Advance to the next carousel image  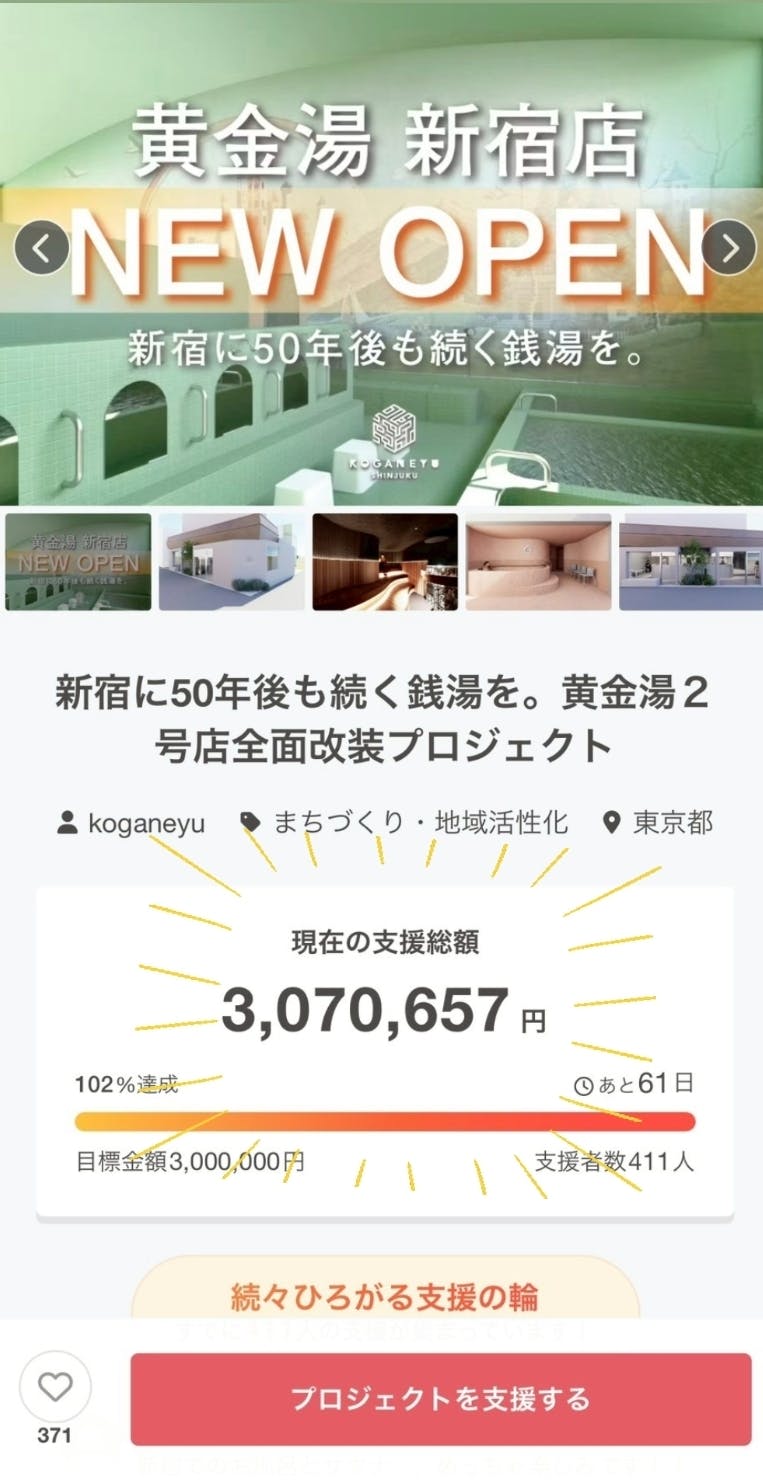point(727,248)
